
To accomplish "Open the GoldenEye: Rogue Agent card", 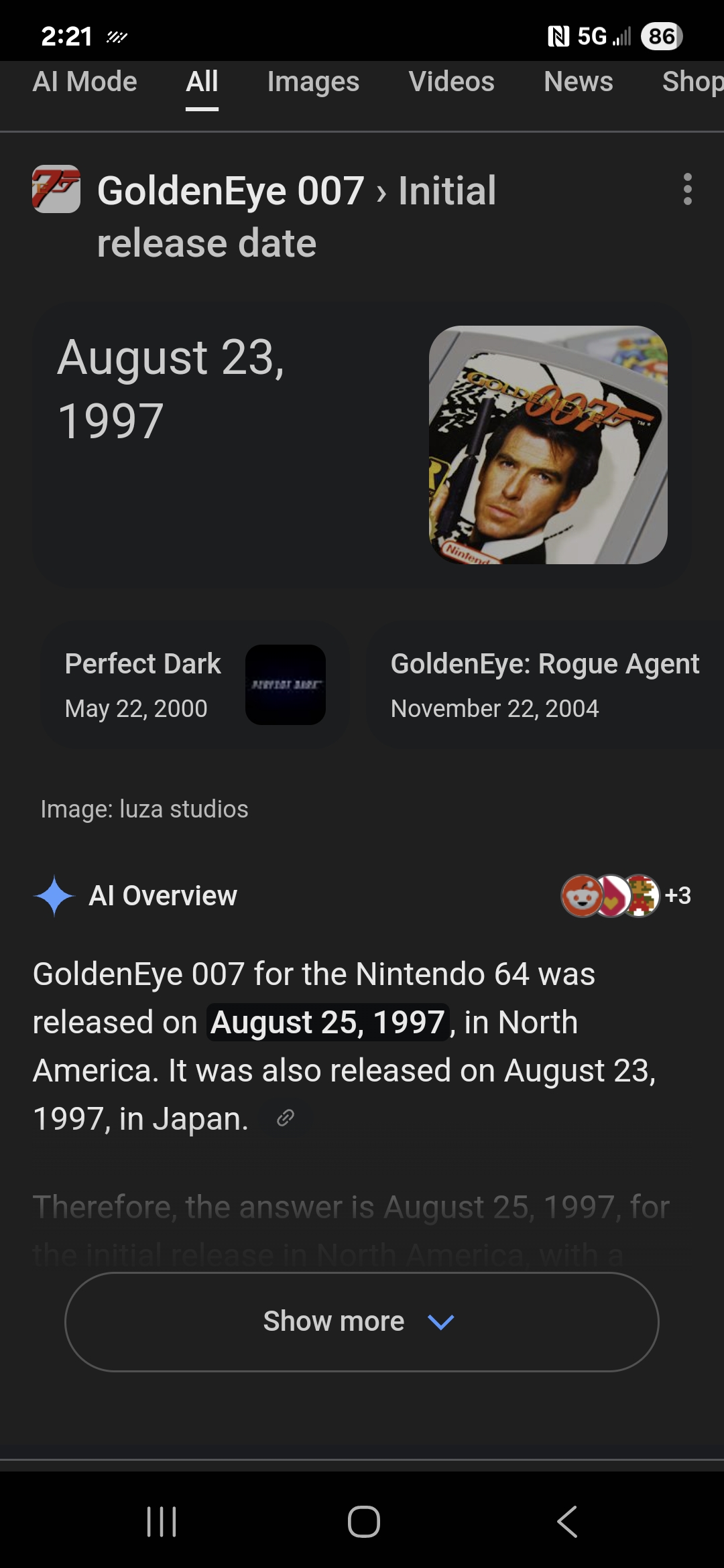I will click(x=545, y=685).
